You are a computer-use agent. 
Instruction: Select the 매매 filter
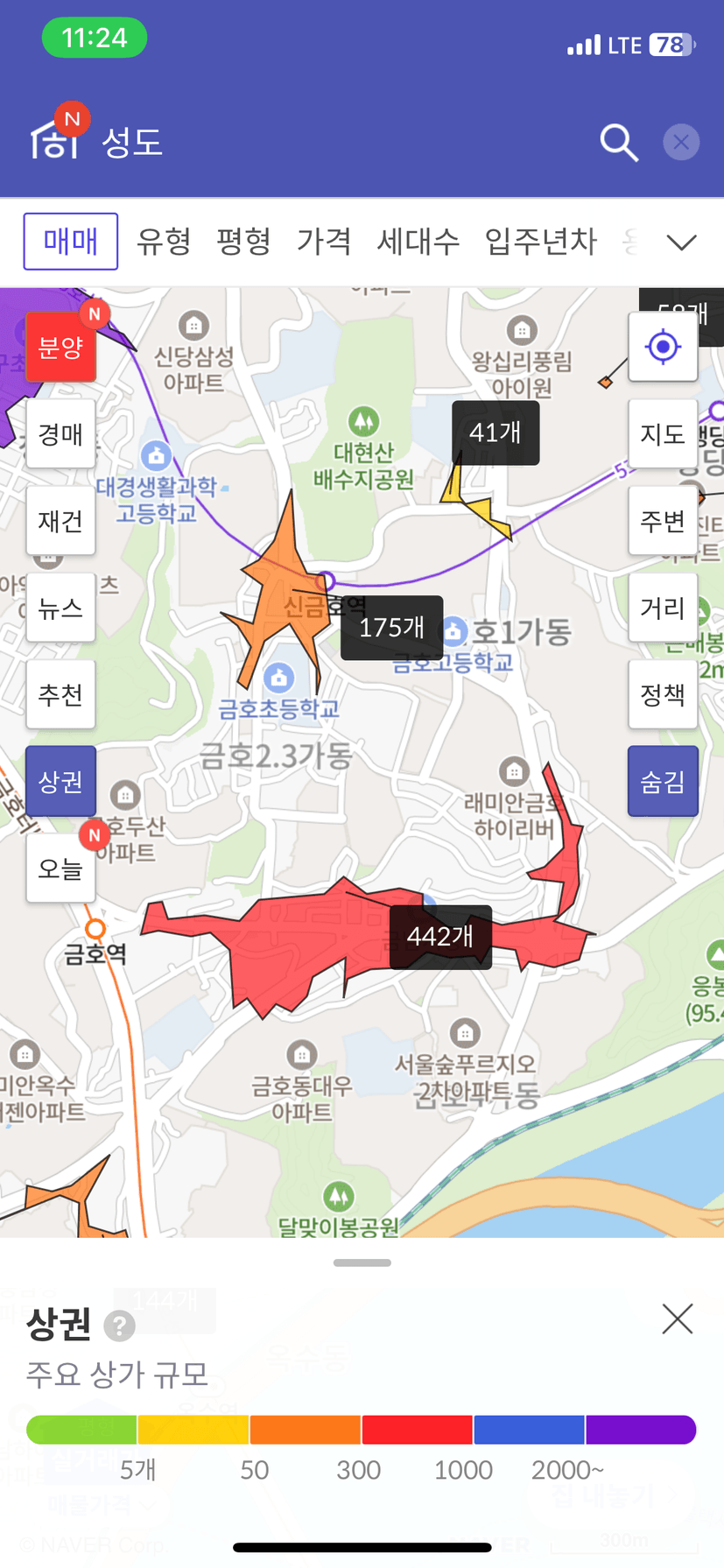(71, 242)
